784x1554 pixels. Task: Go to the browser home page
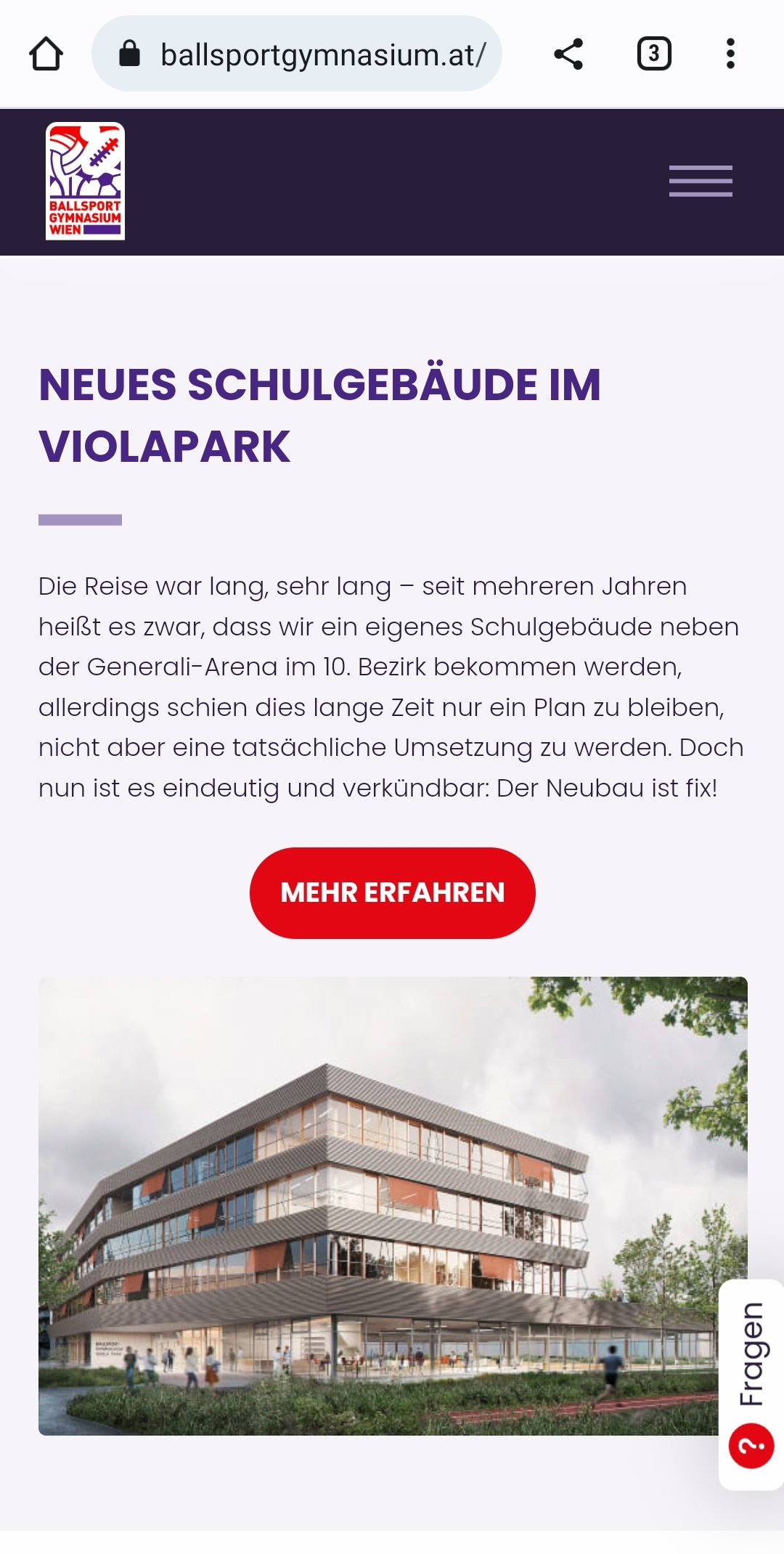point(46,54)
